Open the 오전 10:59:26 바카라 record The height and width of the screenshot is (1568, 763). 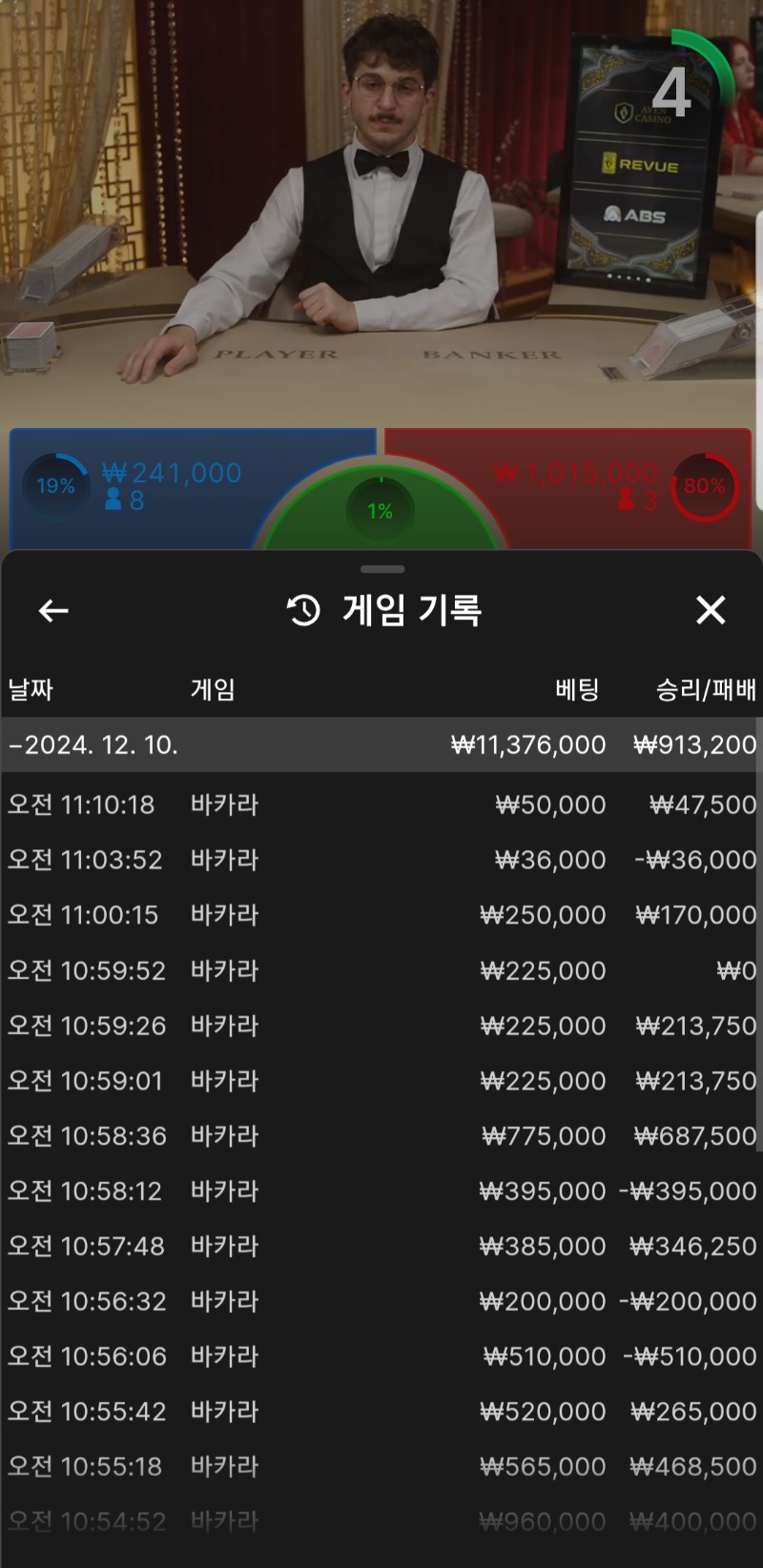coord(381,1026)
